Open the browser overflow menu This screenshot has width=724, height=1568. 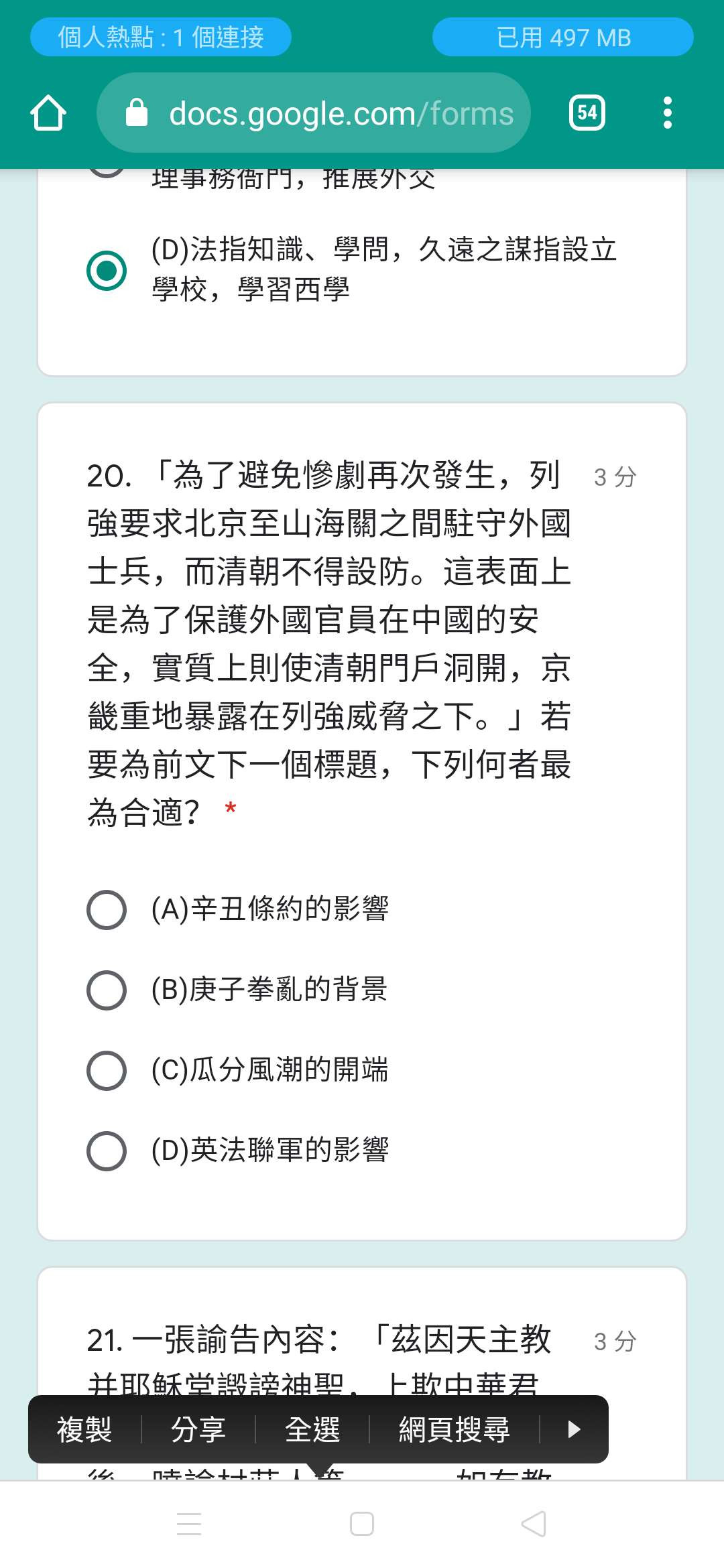pyautogui.click(x=667, y=113)
